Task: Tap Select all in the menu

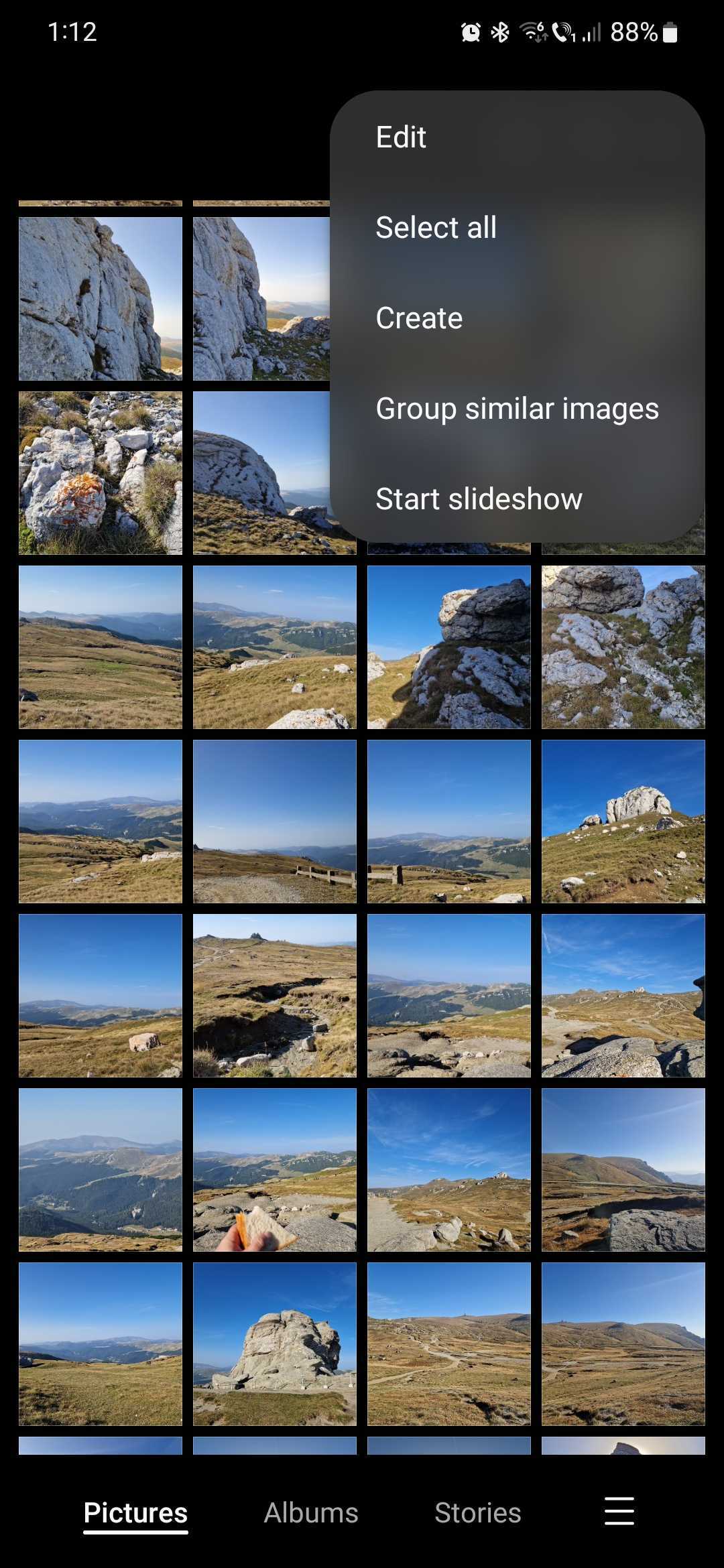Action: click(436, 228)
